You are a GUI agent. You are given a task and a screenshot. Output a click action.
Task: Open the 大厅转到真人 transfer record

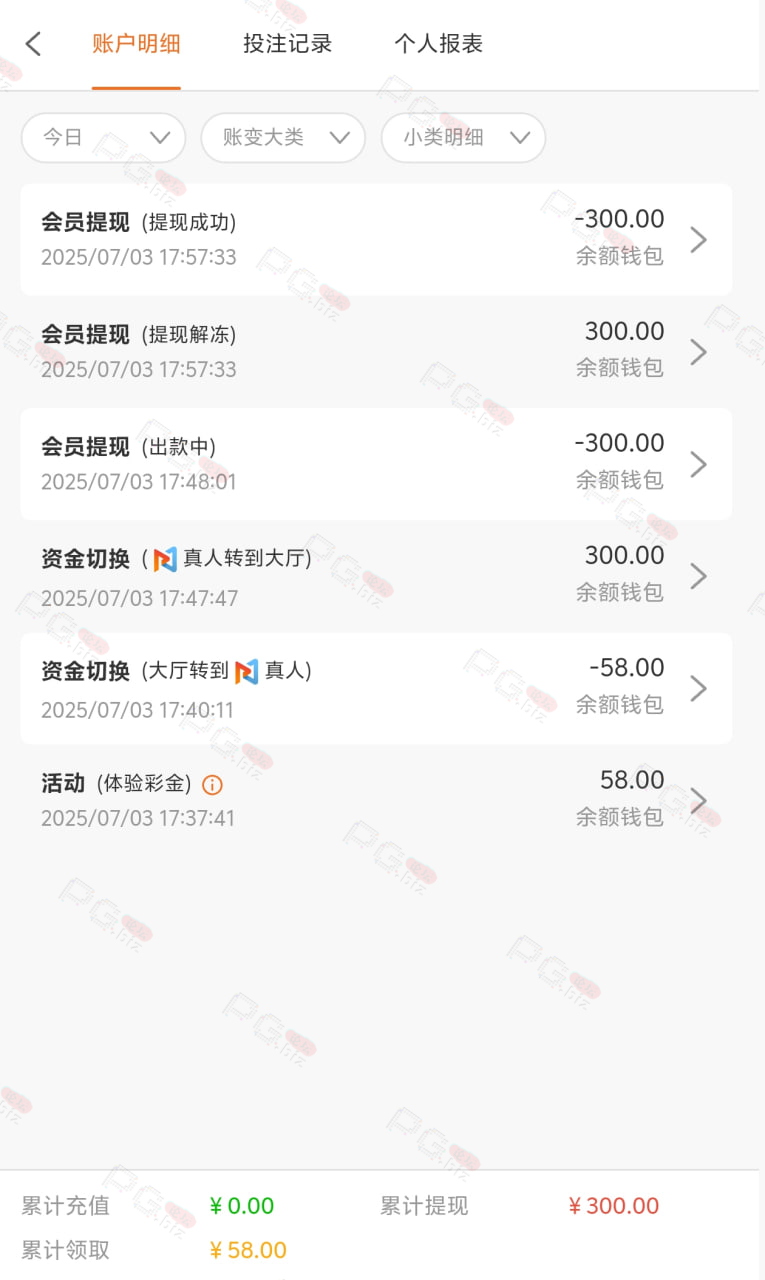(x=375, y=688)
